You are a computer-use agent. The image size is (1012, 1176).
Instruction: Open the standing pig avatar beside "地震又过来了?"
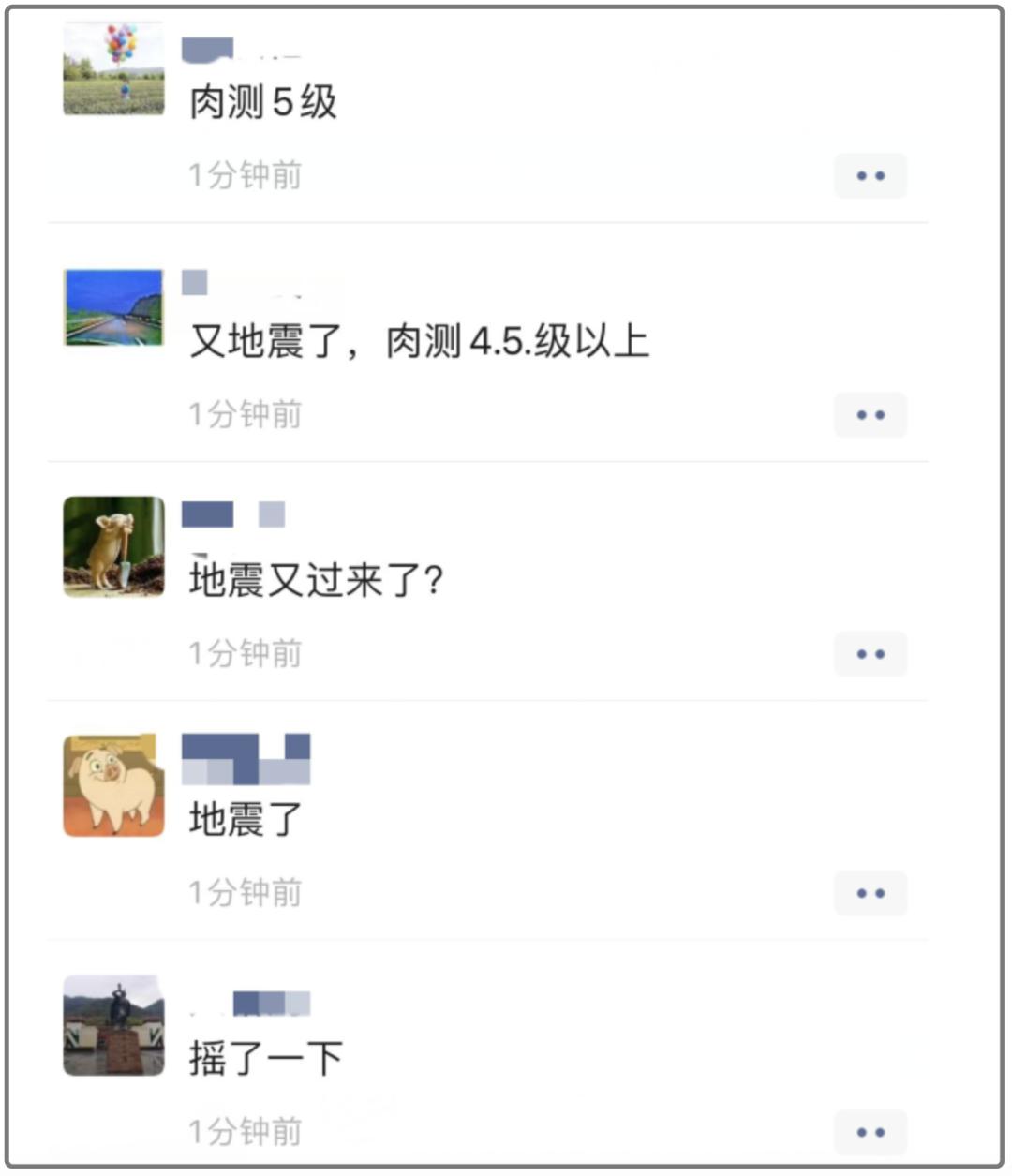coord(113,547)
